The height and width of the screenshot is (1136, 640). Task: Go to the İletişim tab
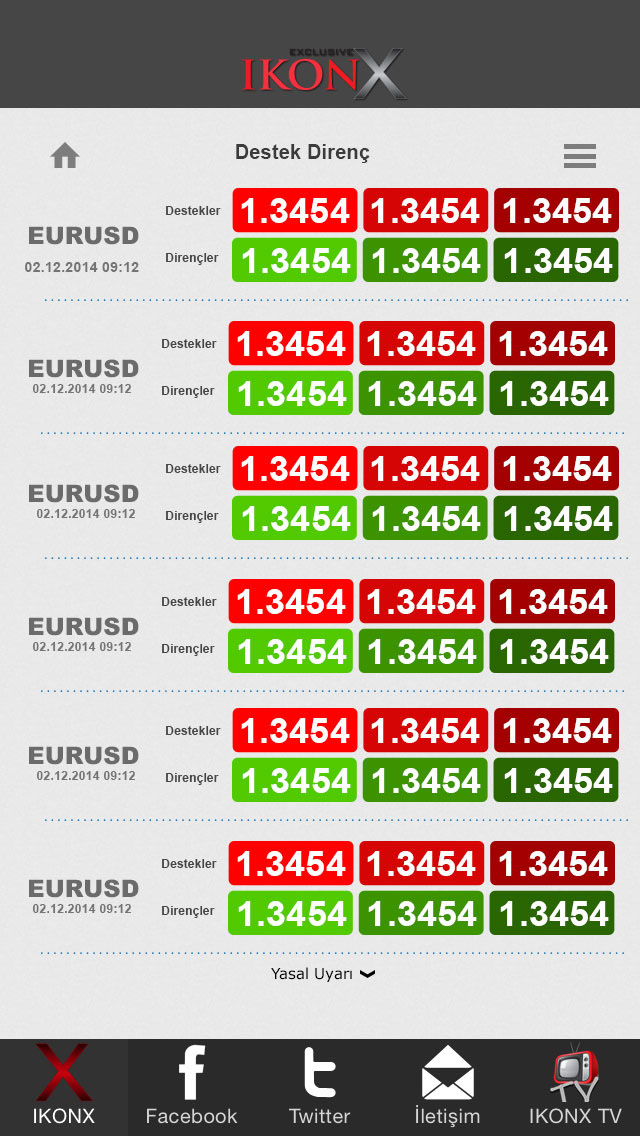coord(447,1087)
